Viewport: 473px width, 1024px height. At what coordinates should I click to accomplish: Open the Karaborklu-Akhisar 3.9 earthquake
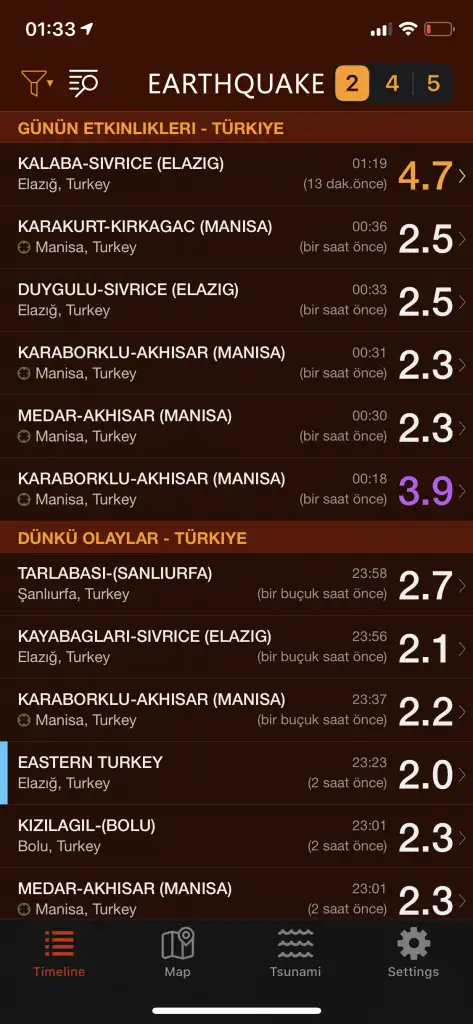pyautogui.click(x=236, y=489)
